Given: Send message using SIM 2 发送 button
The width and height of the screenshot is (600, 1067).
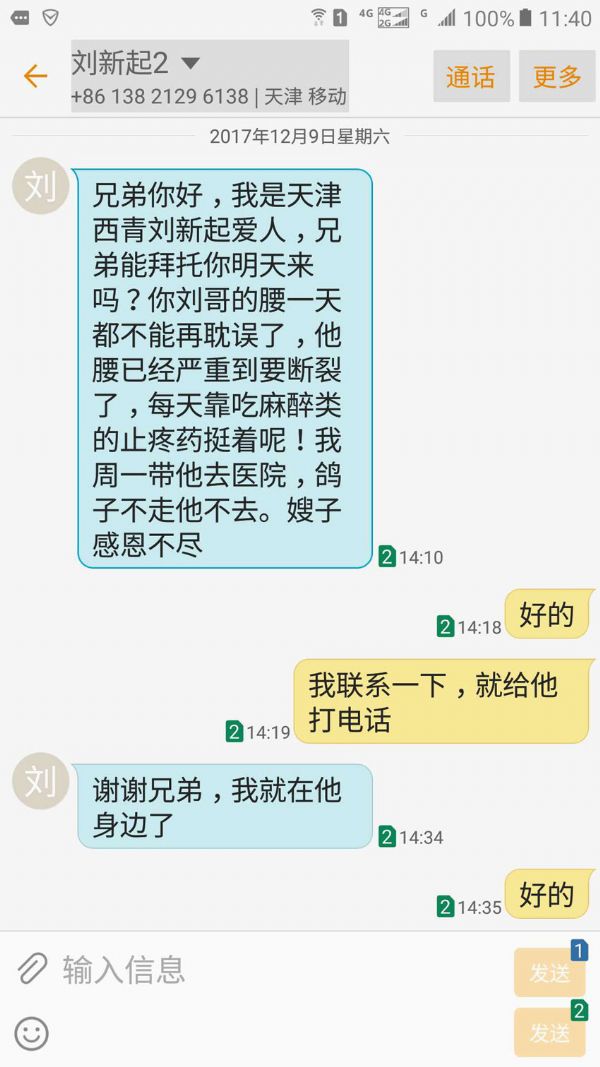Looking at the screenshot, I should pos(549,1032).
